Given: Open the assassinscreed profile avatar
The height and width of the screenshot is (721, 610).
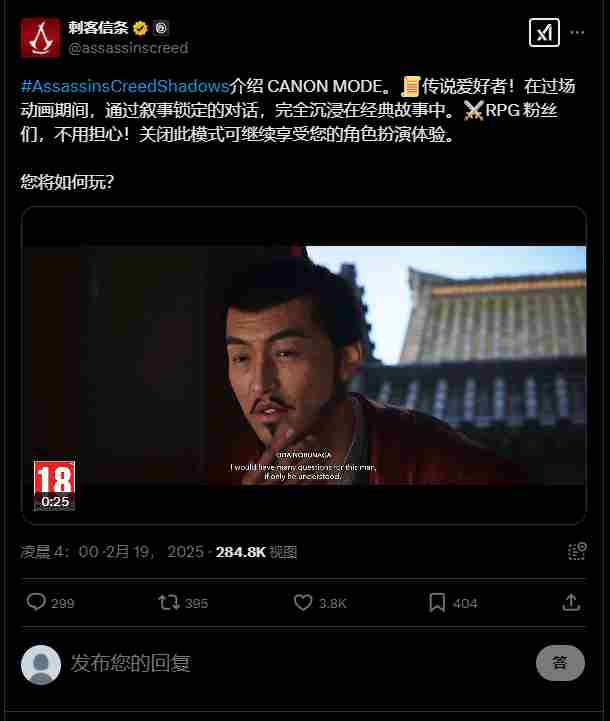Looking at the screenshot, I should click(x=40, y=37).
